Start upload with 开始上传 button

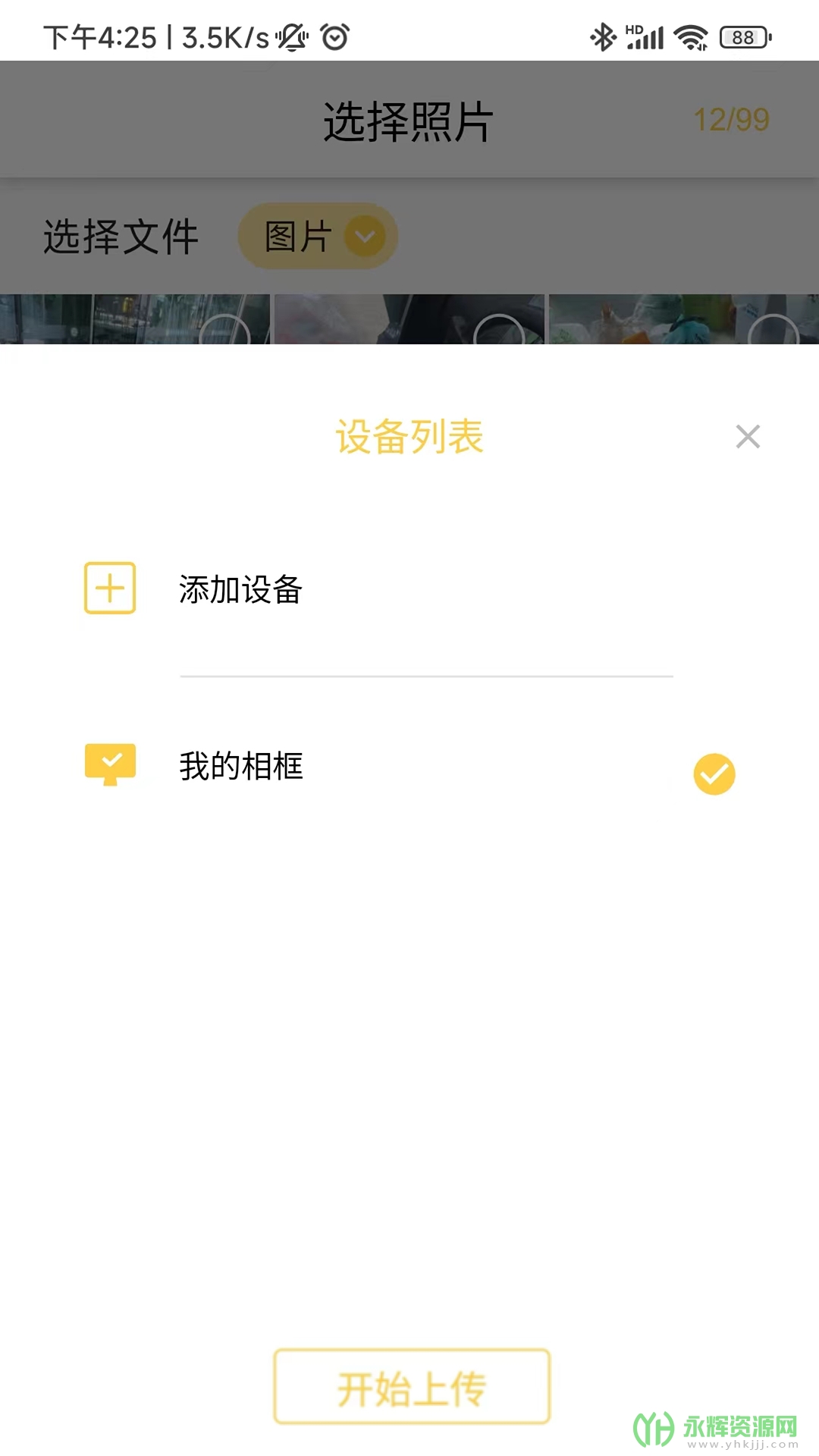click(412, 1387)
